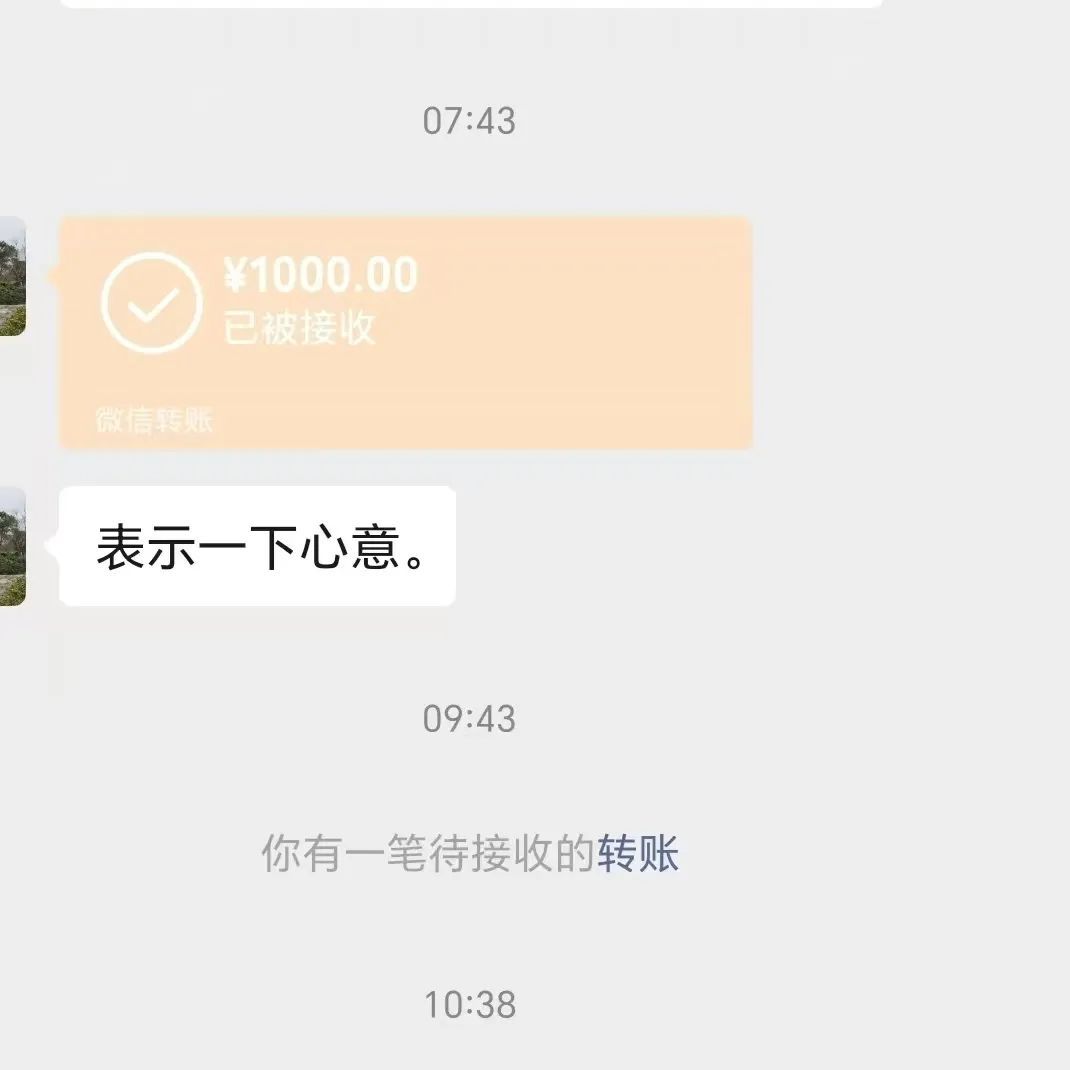Tap the blue 转账 link
The width and height of the screenshot is (1070, 1070).
pos(638,855)
